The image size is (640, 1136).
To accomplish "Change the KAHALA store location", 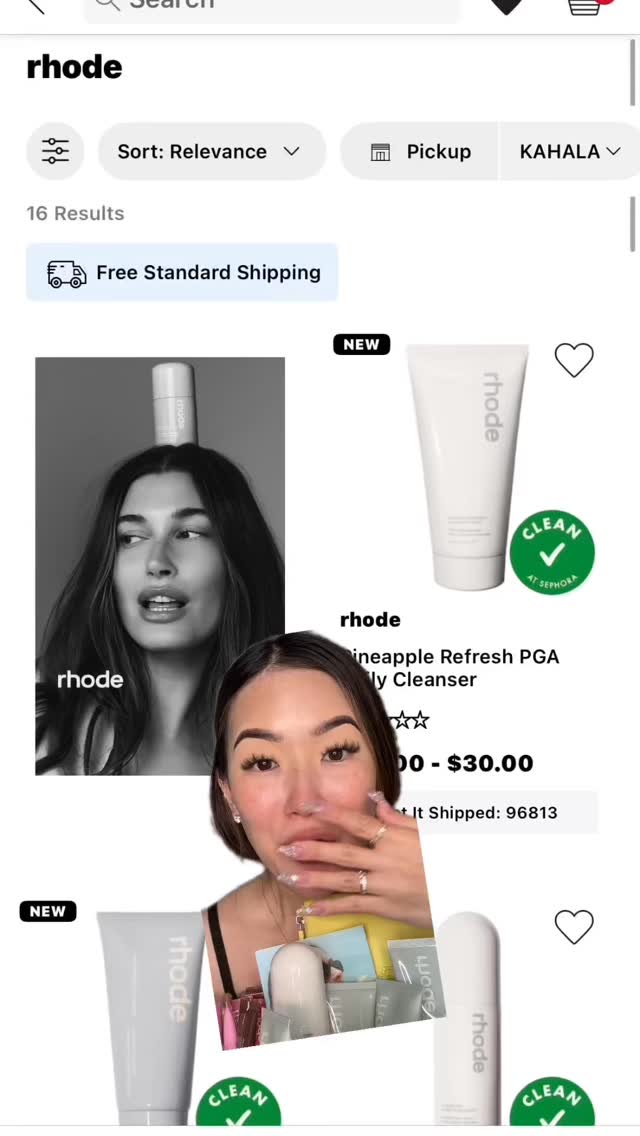I will [x=569, y=152].
